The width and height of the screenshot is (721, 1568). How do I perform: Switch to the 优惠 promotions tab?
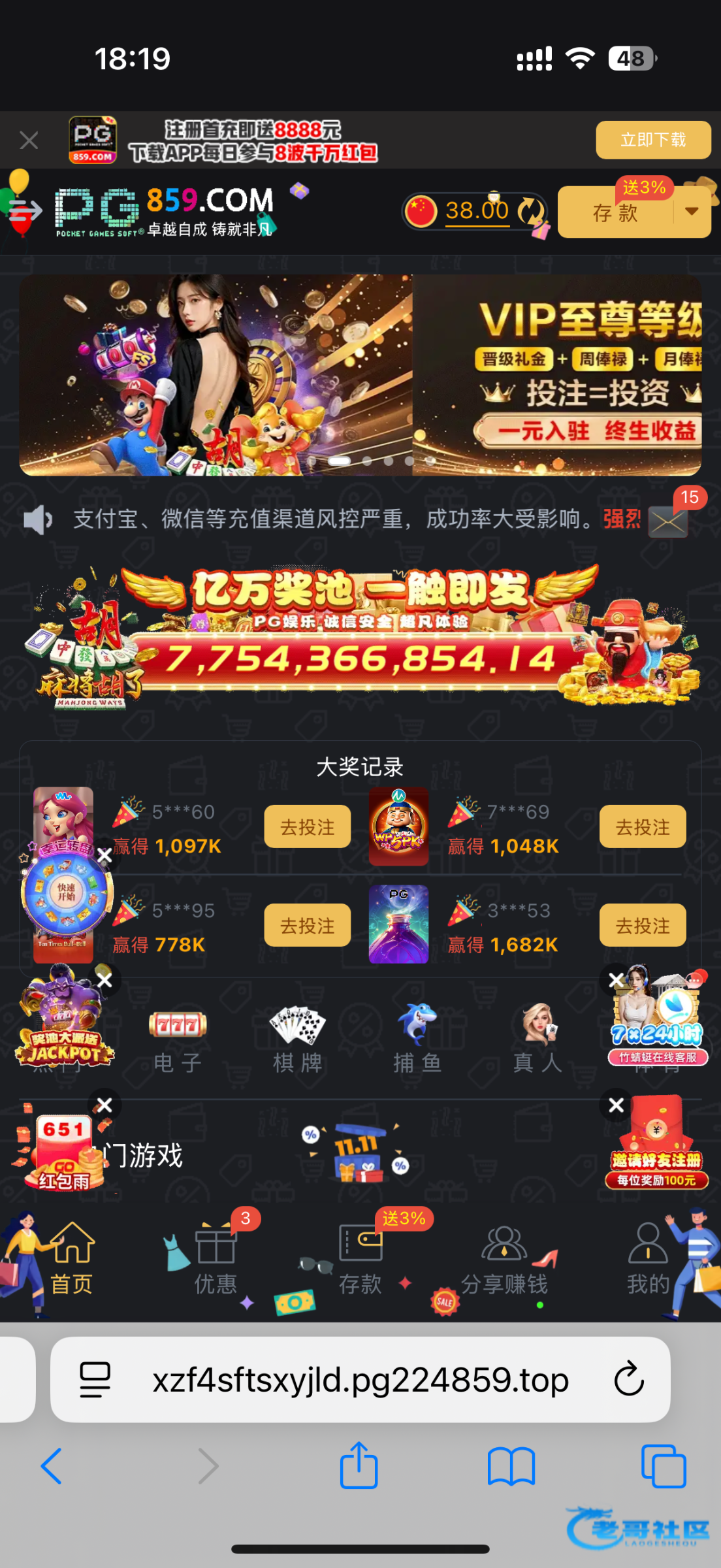tap(216, 1258)
